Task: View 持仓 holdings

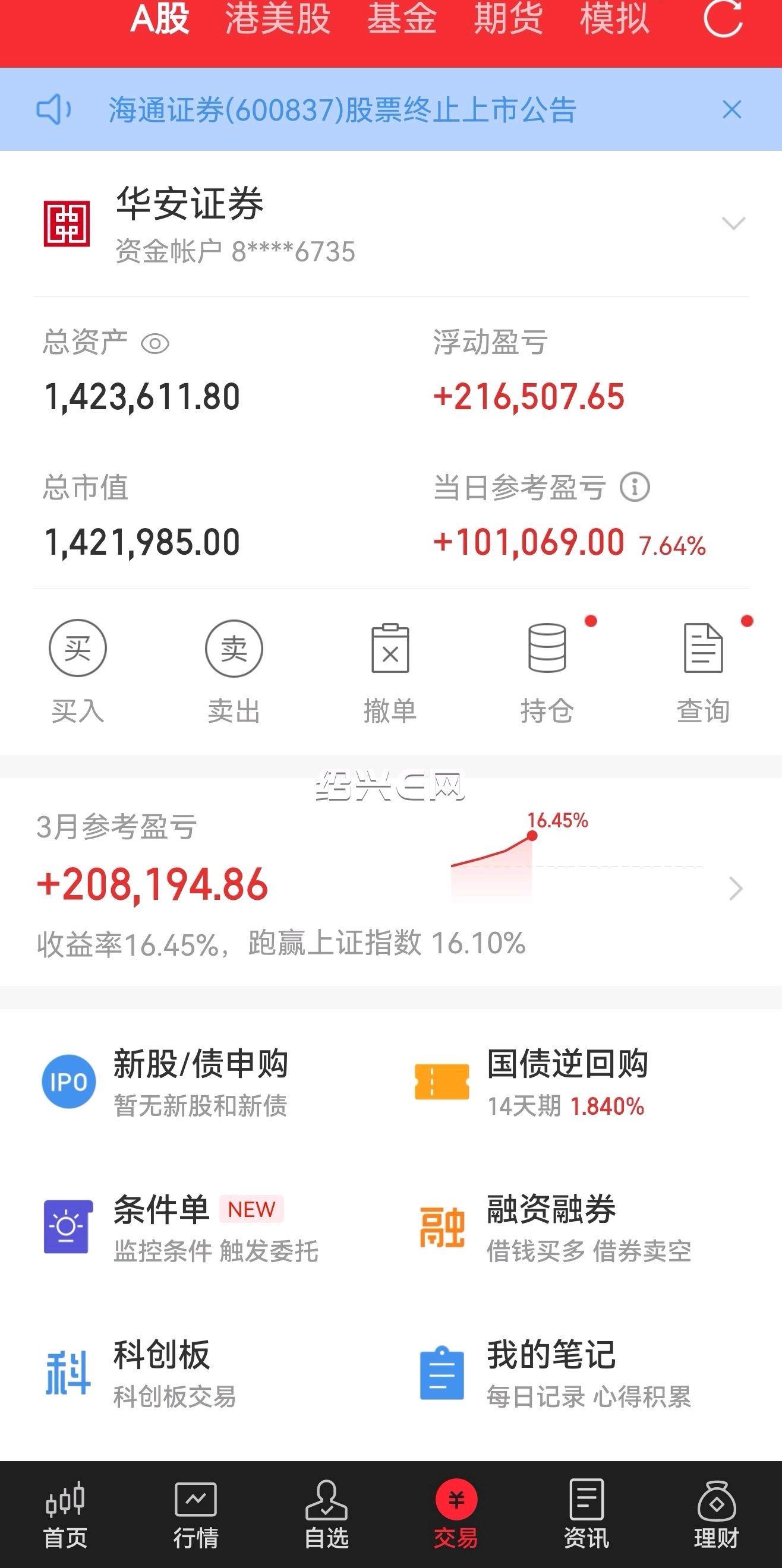Action: (x=547, y=672)
